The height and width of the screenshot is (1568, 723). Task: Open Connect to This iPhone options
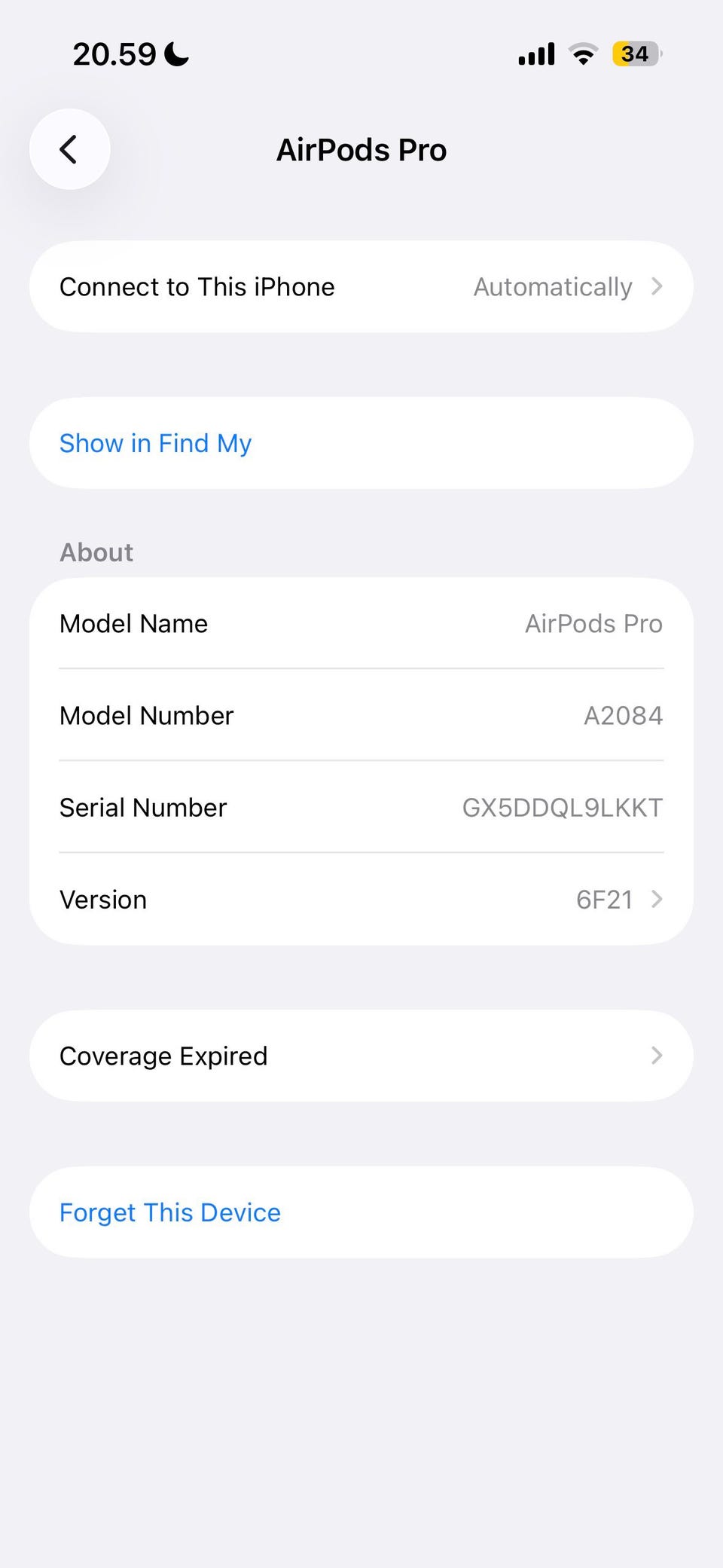[x=361, y=287]
